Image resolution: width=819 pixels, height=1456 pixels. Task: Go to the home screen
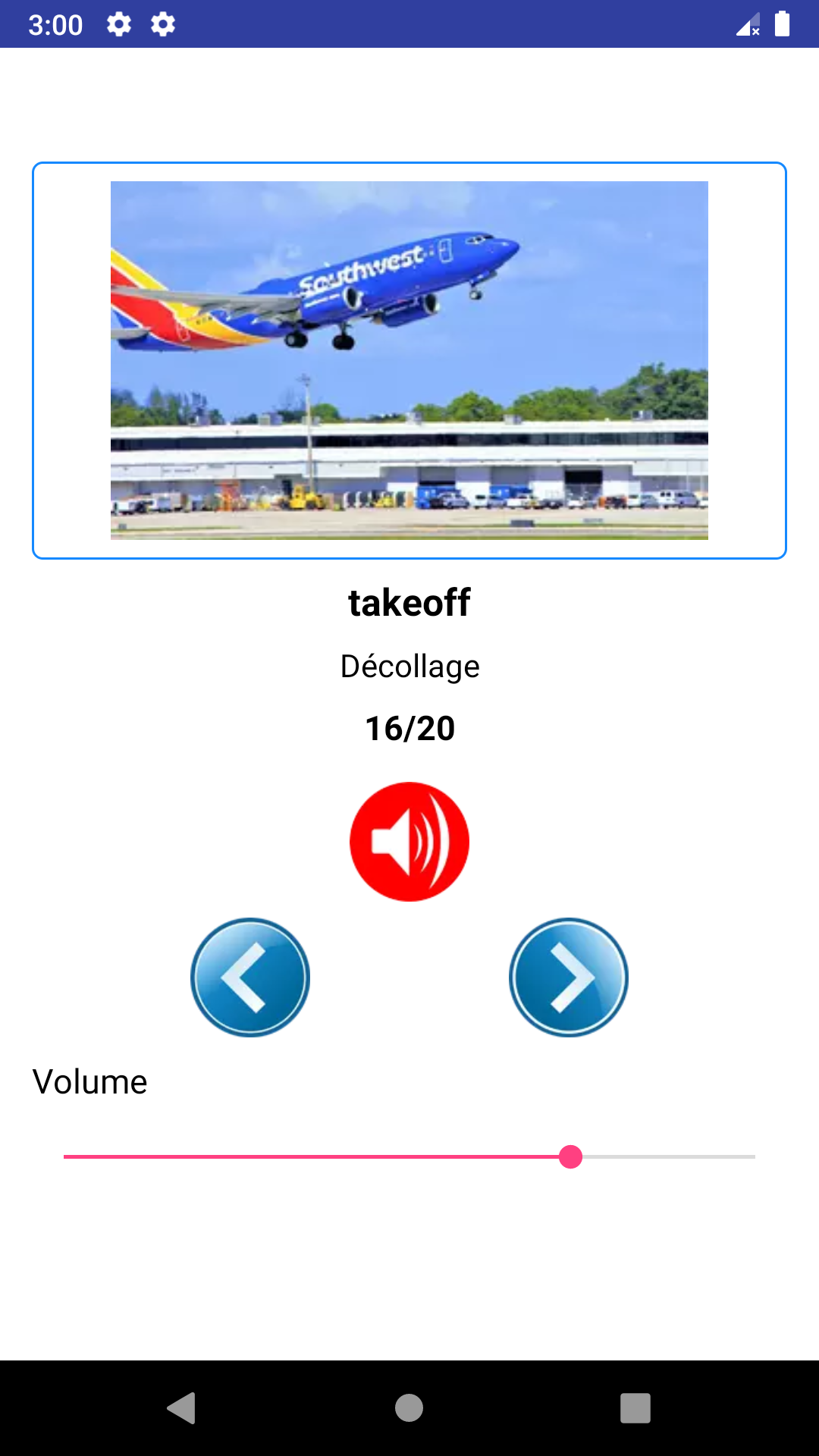tap(409, 1408)
